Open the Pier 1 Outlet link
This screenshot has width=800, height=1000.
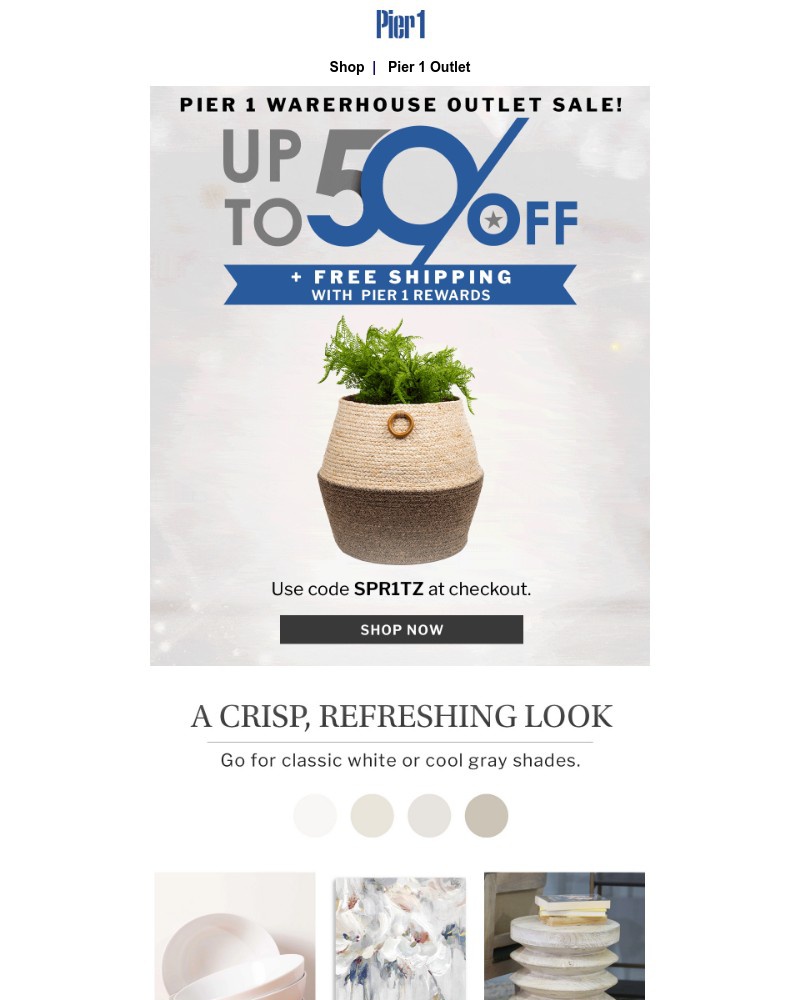point(428,67)
